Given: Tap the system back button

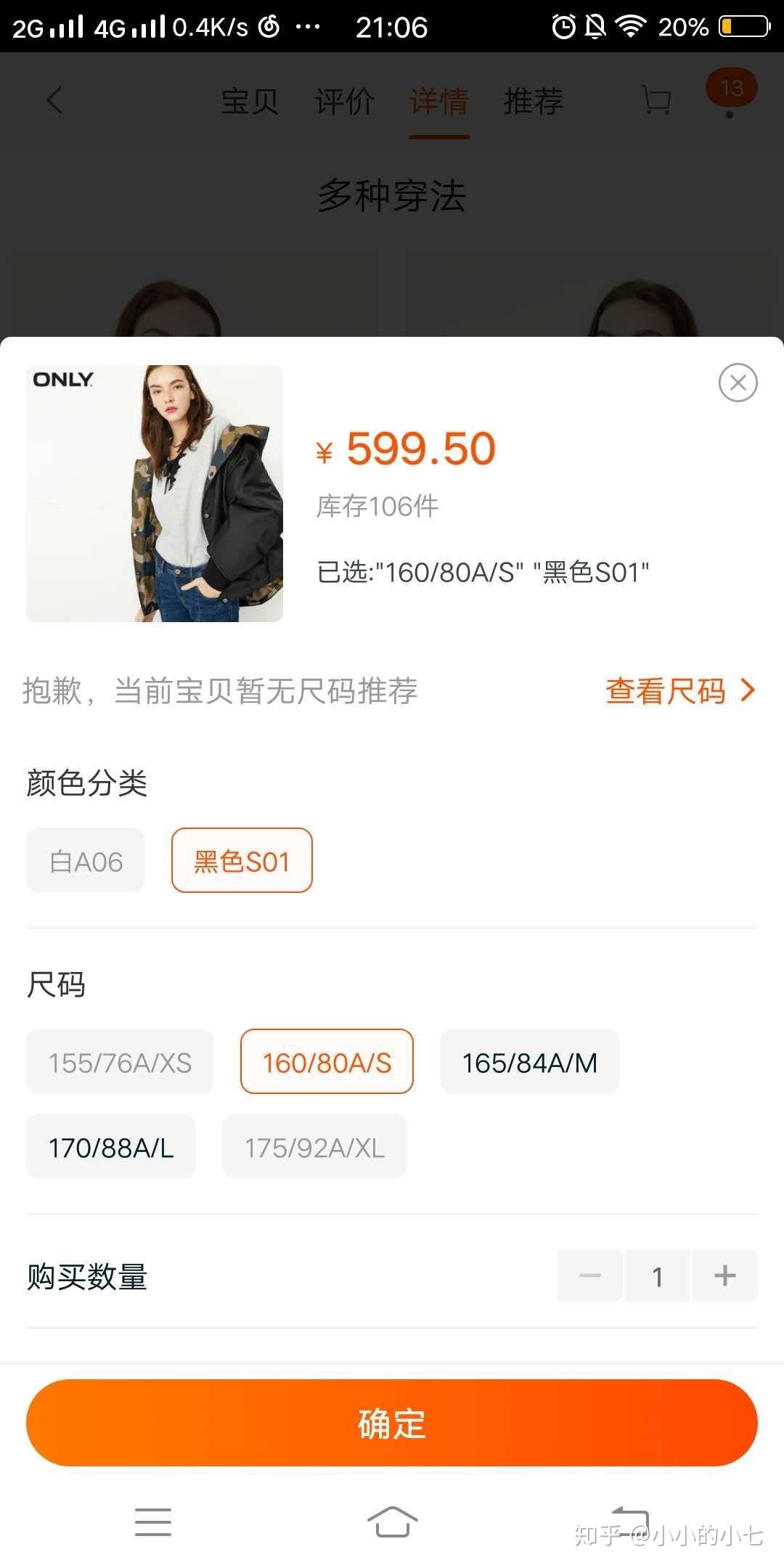Looking at the screenshot, I should click(630, 1522).
